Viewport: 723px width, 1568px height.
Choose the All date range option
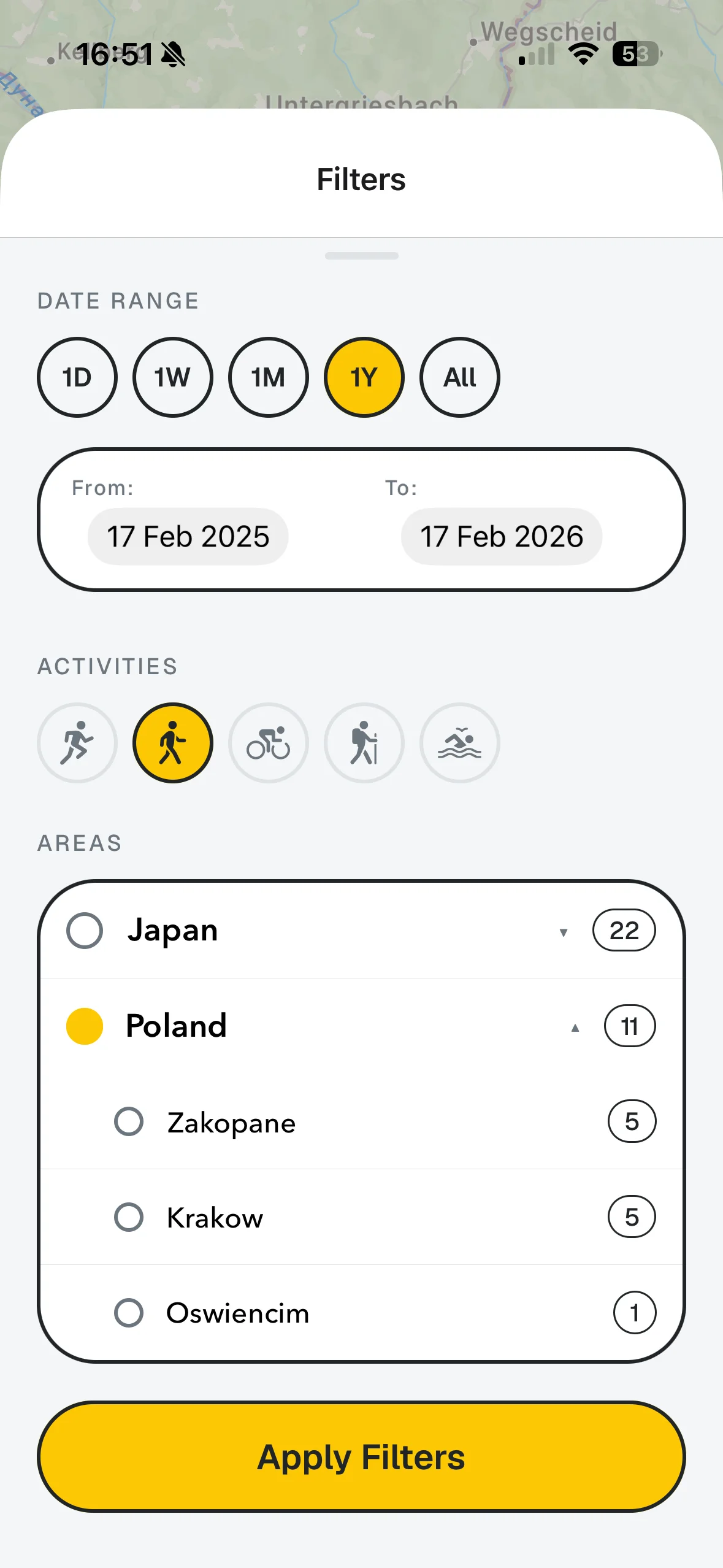pyautogui.click(x=459, y=377)
